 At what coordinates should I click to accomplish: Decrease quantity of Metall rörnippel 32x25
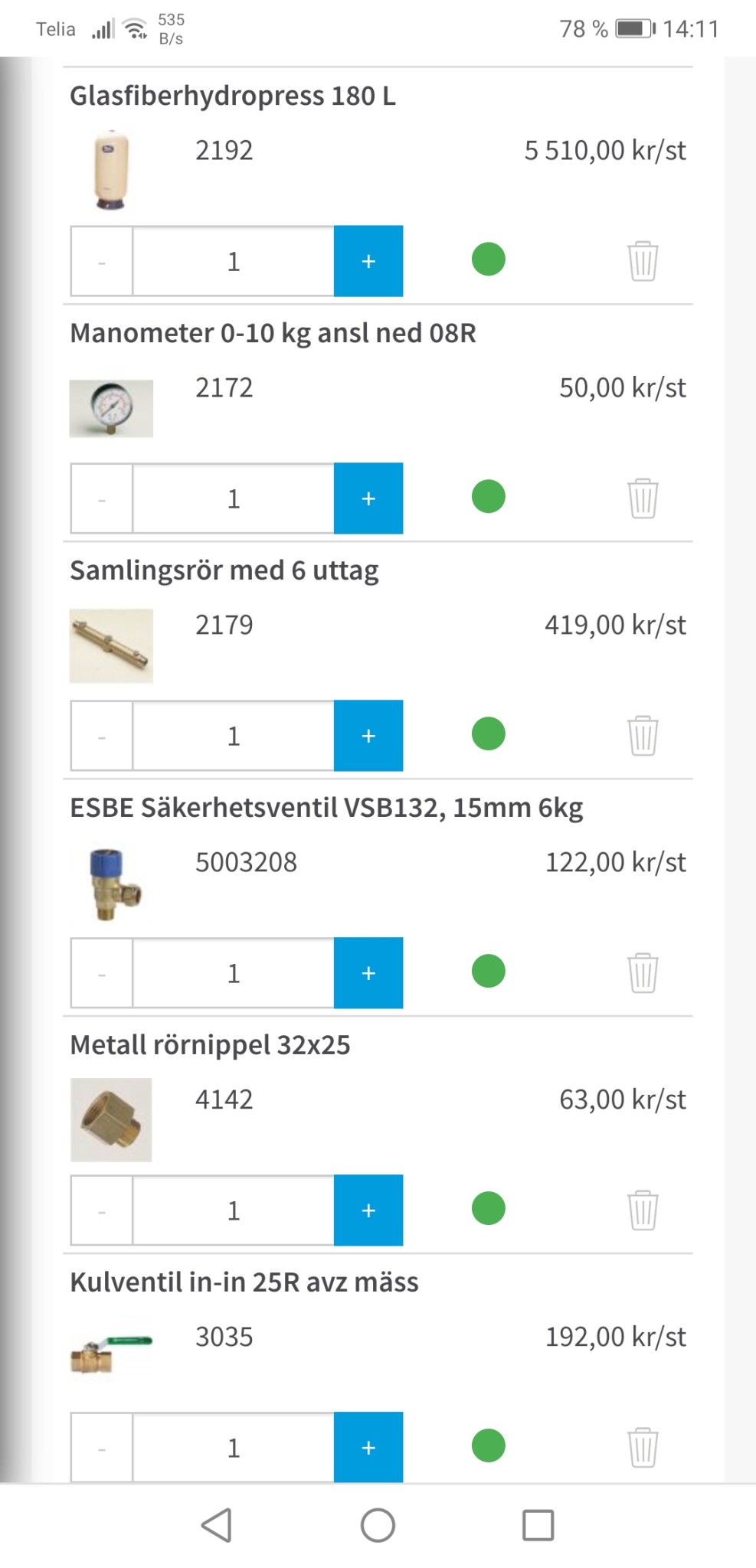tap(102, 1210)
